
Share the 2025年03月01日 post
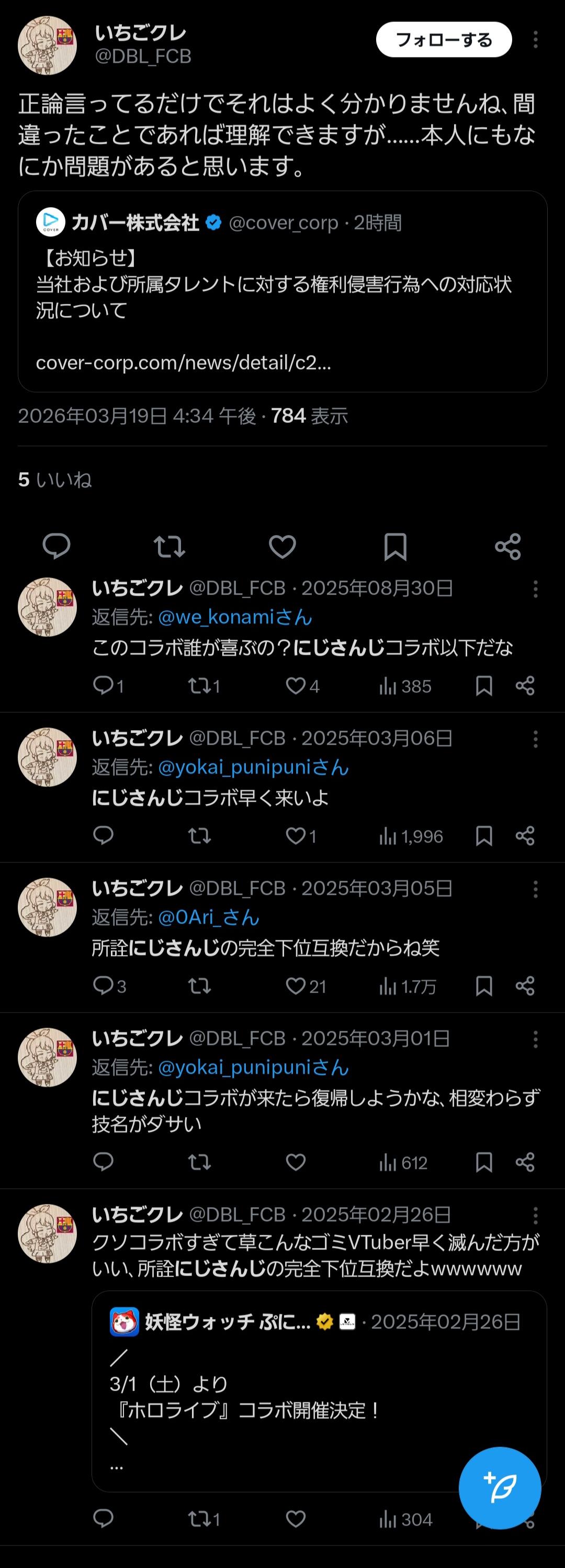click(525, 1162)
